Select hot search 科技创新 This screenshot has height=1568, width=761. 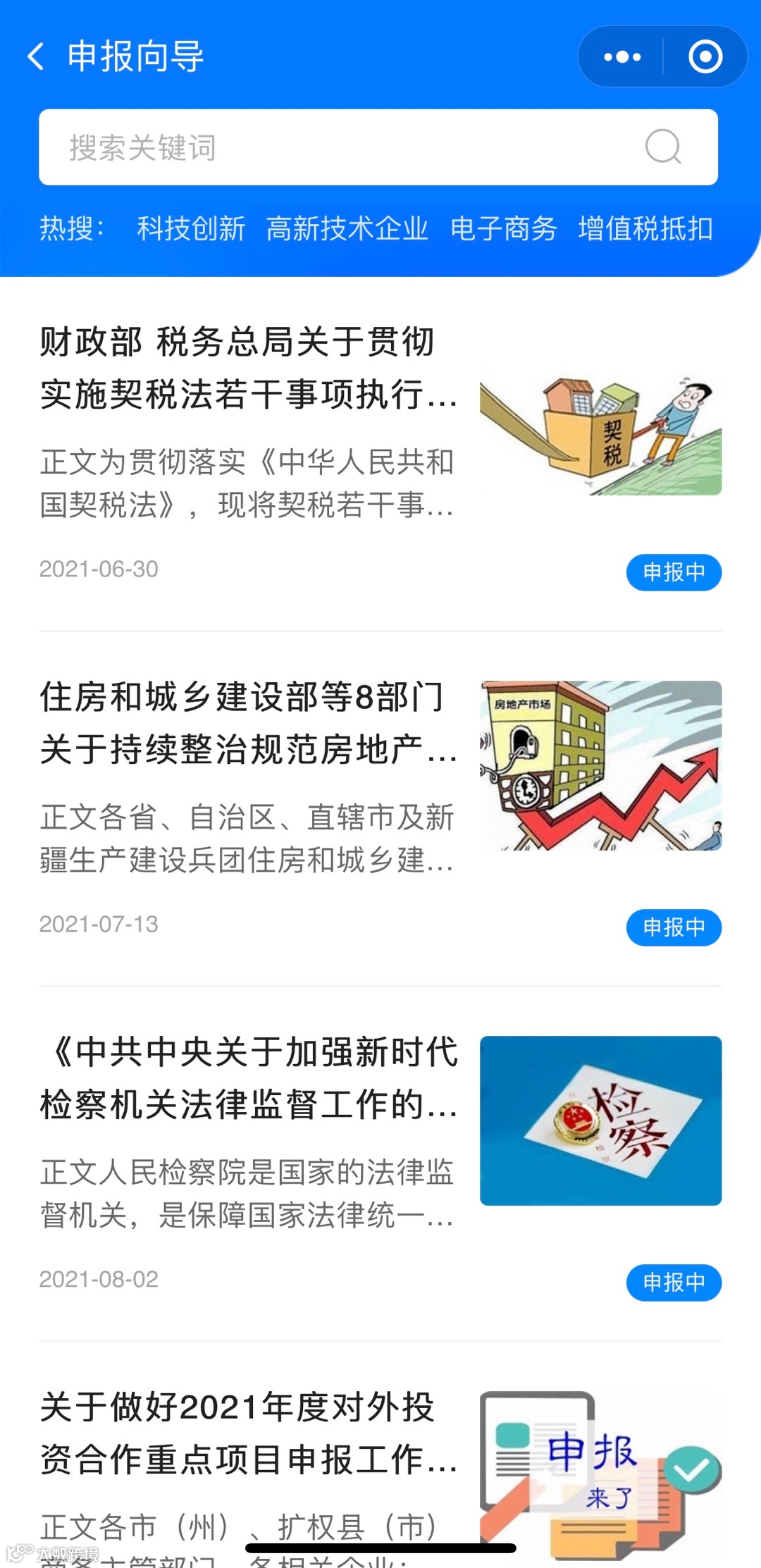point(191,229)
